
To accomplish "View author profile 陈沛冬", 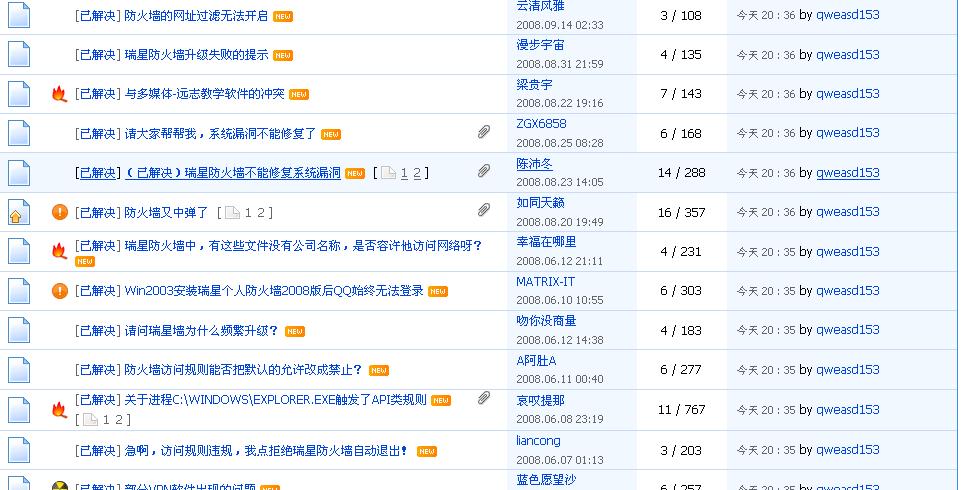I will [534, 164].
